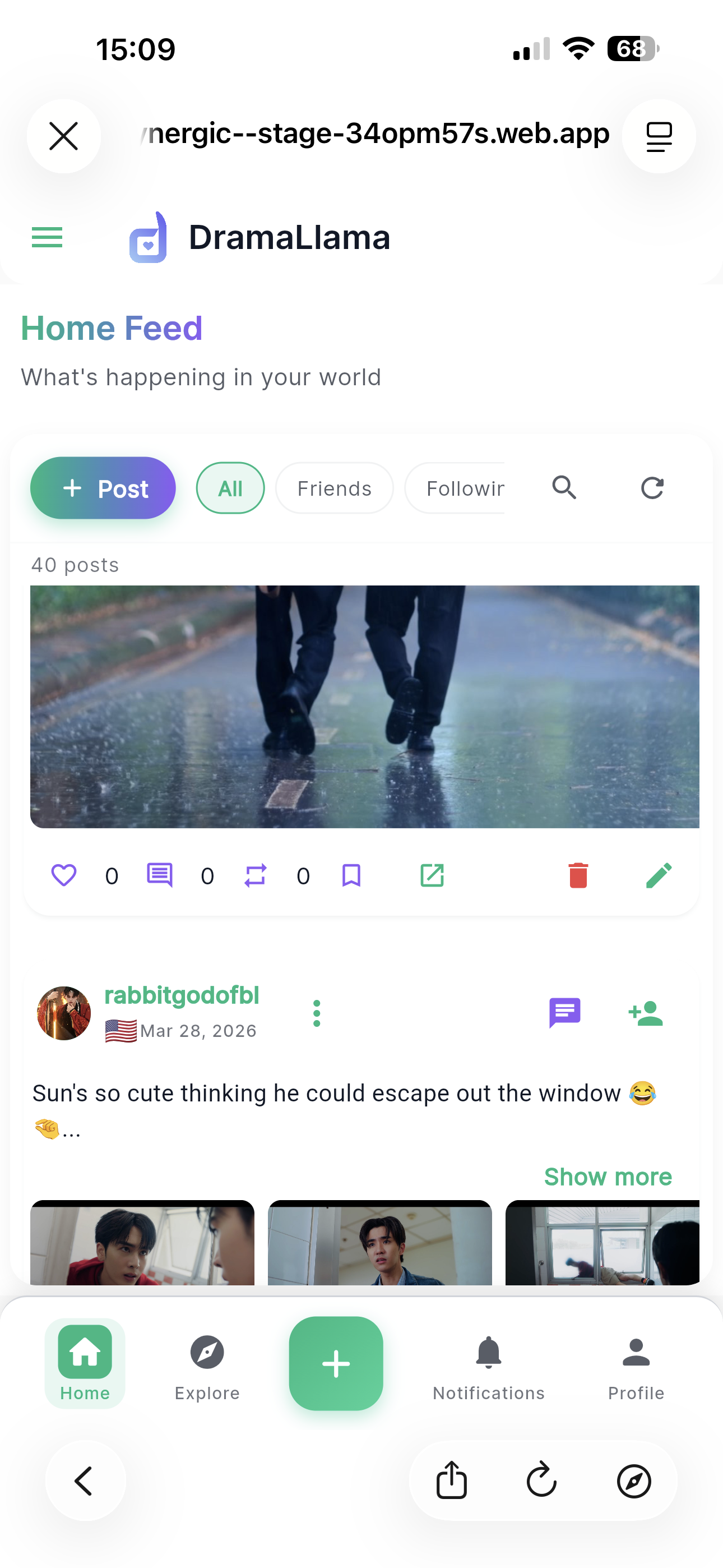Viewport: 723px width, 1568px height.
Task: Open the rainy street post externally
Action: [432, 875]
